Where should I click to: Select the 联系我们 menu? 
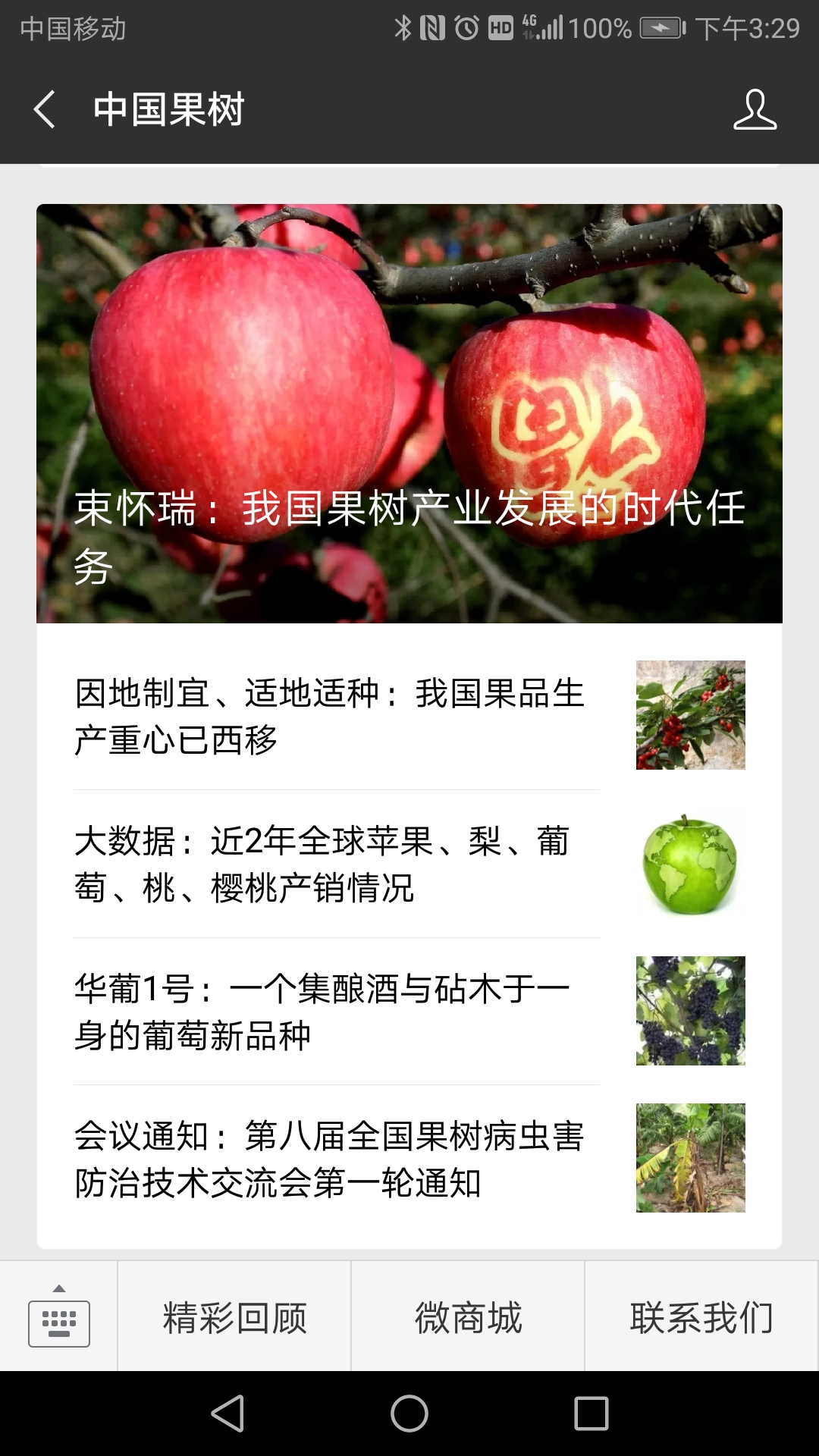click(x=701, y=1317)
